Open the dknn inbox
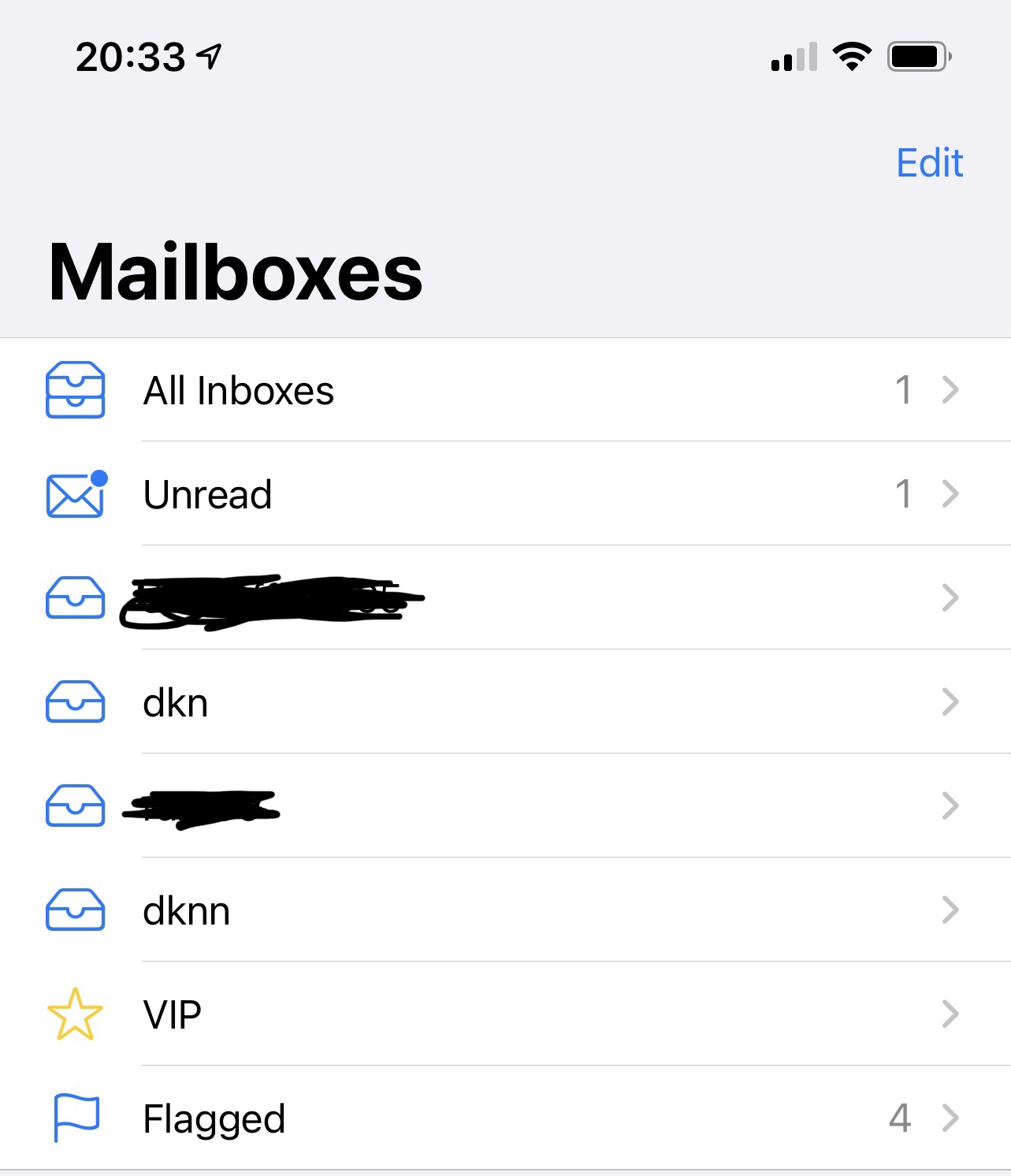The height and width of the screenshot is (1176, 1011). click(x=505, y=910)
